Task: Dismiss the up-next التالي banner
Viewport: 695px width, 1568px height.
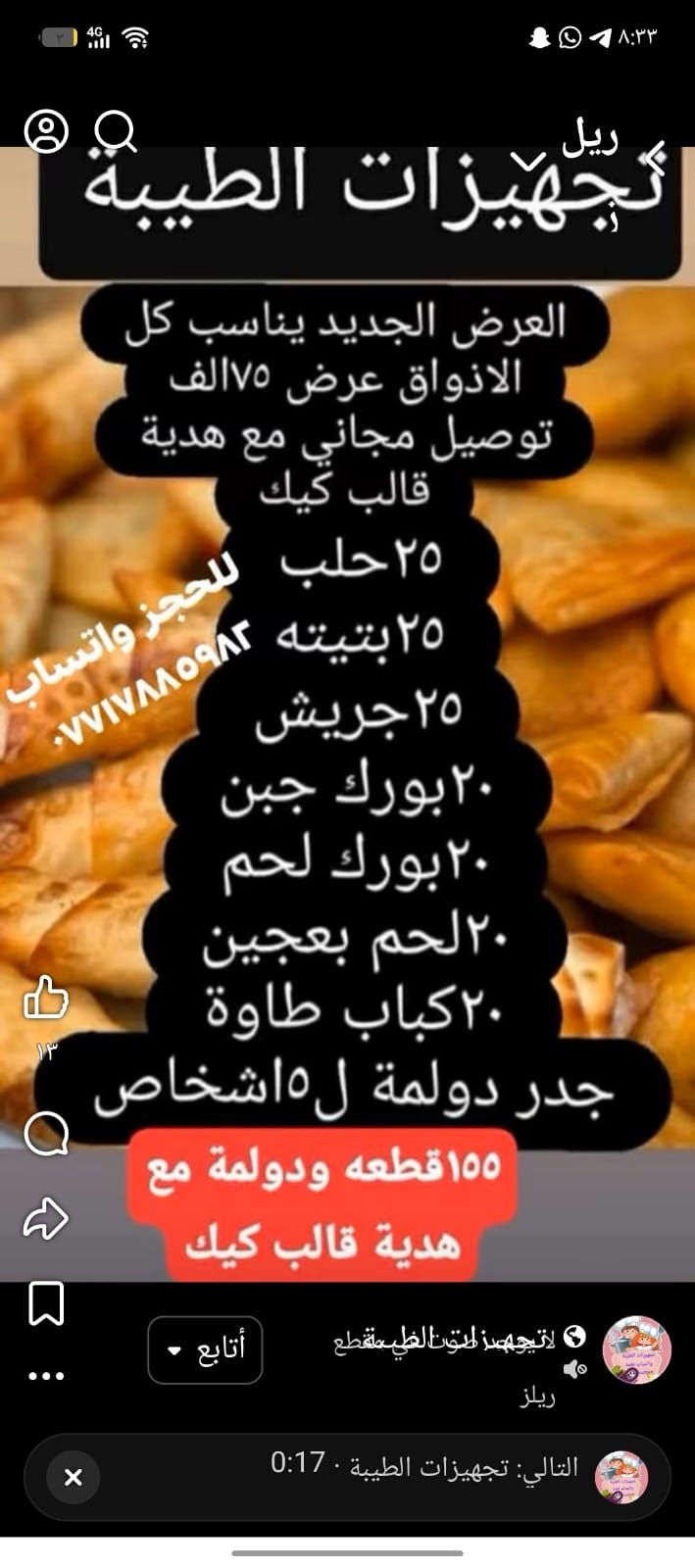Action: pos(73,1477)
